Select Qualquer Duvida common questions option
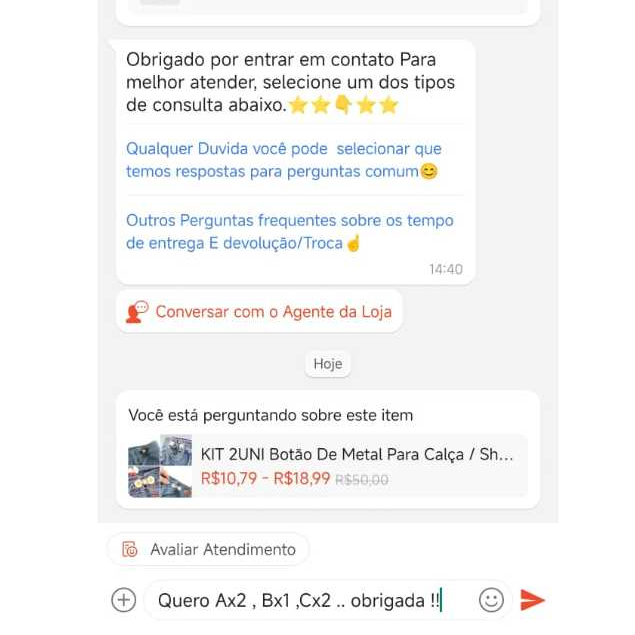The height and width of the screenshot is (635, 635). click(283, 160)
